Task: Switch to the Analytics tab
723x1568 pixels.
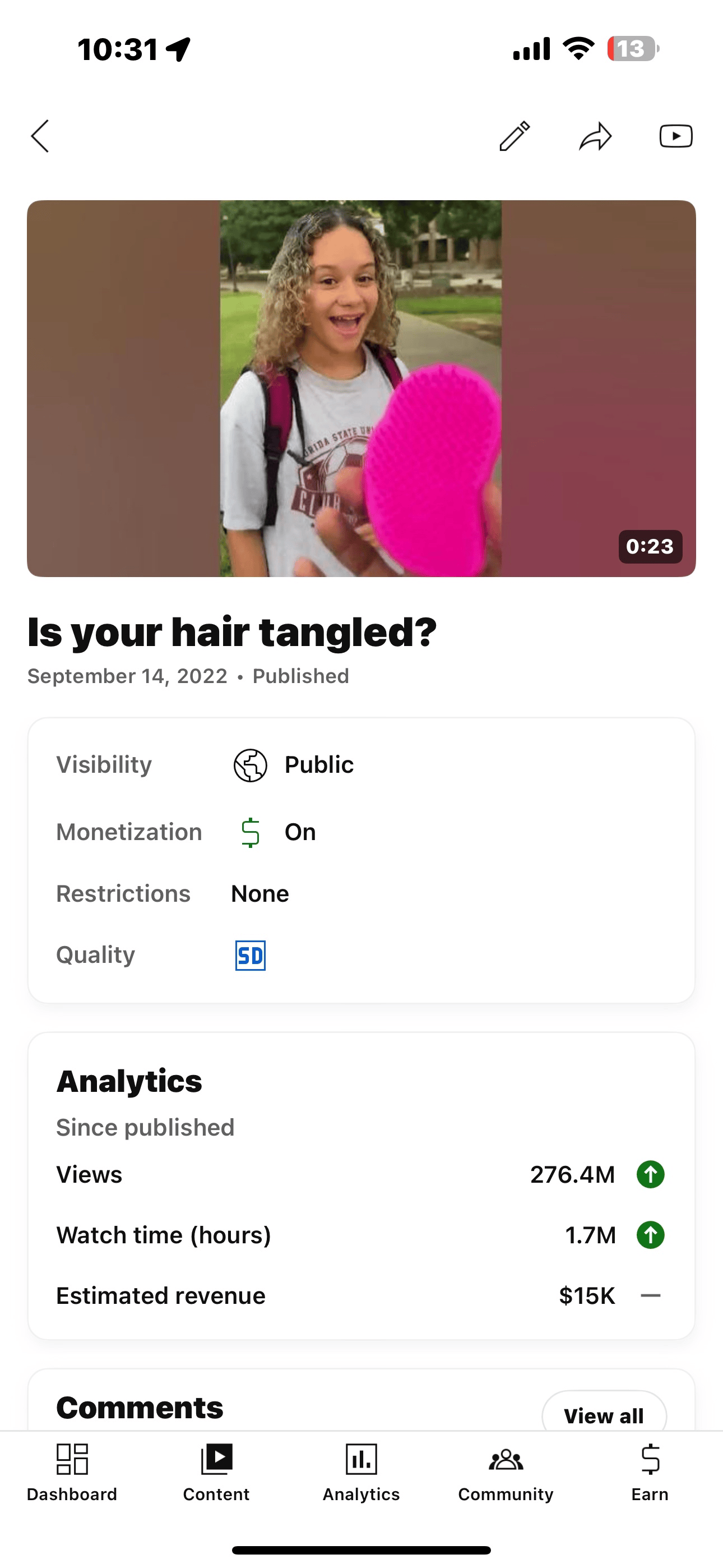Action: [361, 1472]
